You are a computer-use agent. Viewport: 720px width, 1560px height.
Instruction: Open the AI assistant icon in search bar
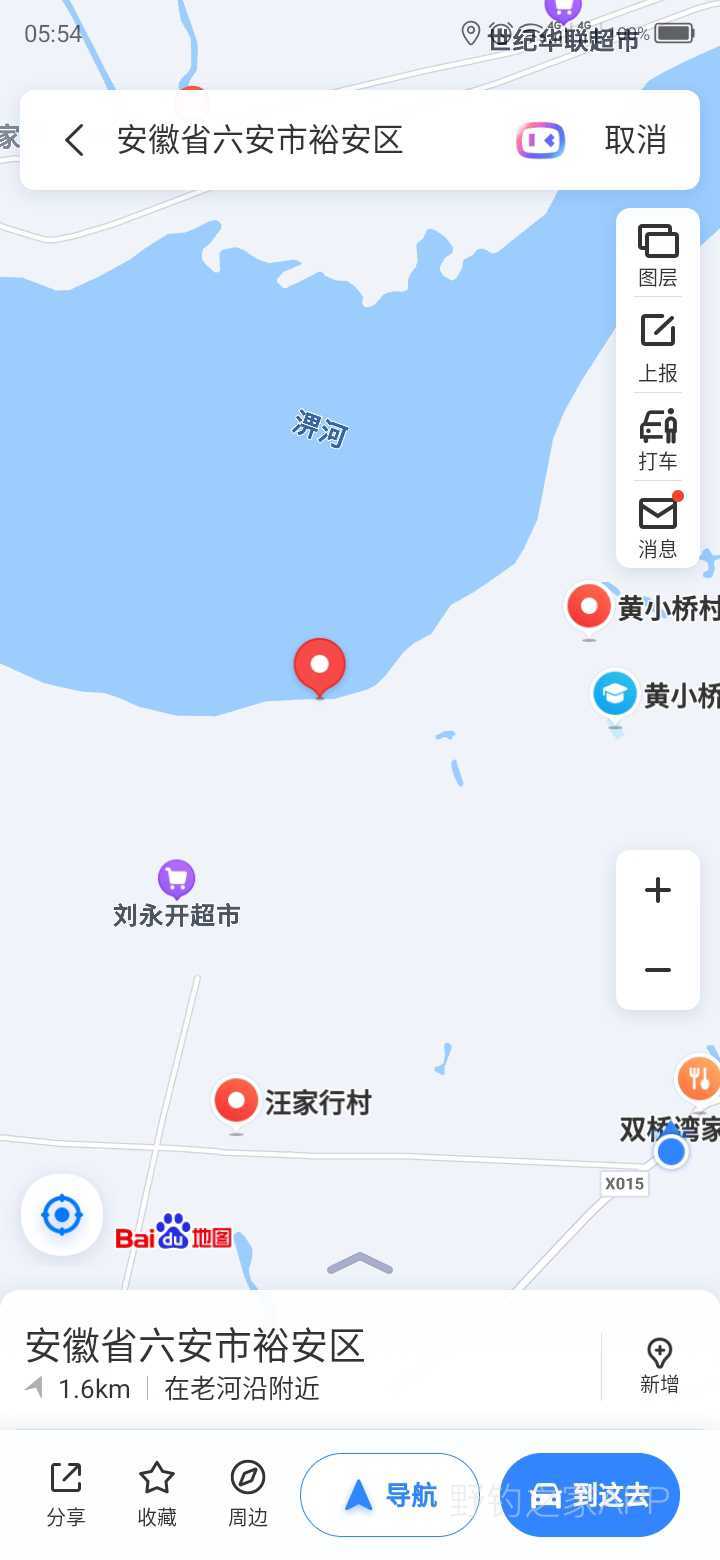pos(540,140)
